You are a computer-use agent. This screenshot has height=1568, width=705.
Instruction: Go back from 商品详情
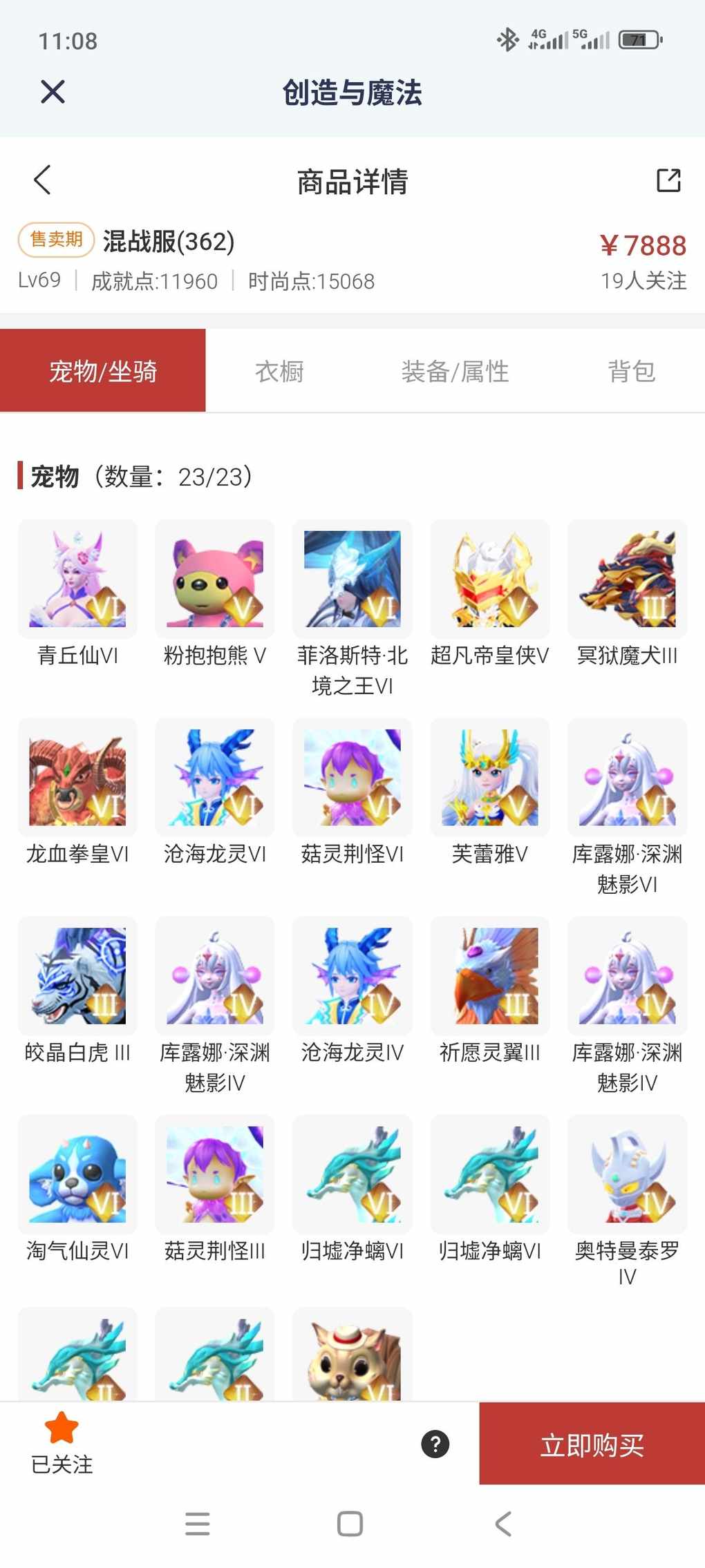(42, 180)
